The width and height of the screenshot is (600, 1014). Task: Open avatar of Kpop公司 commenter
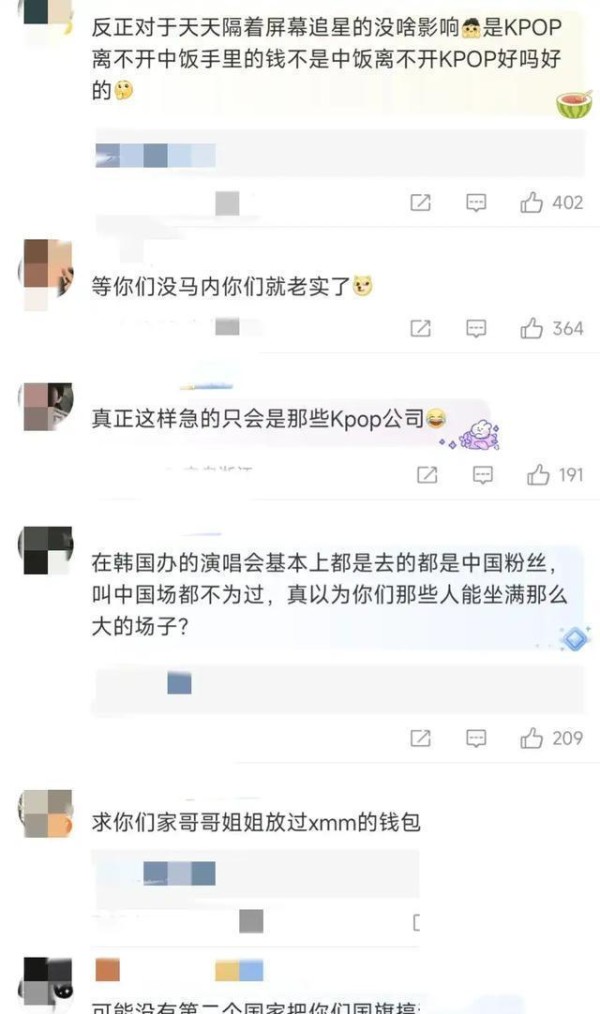47,406
